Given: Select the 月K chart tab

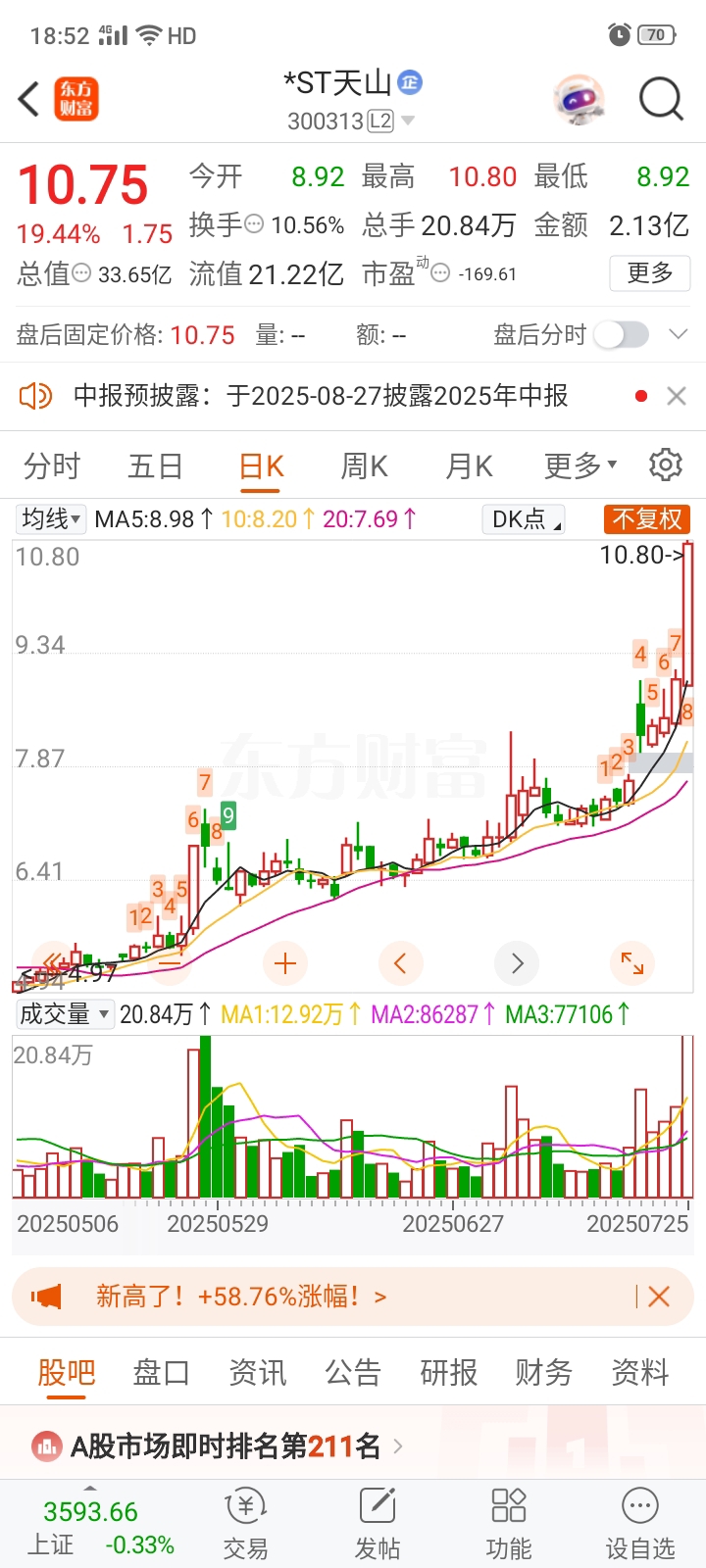Looking at the screenshot, I should tap(469, 465).
